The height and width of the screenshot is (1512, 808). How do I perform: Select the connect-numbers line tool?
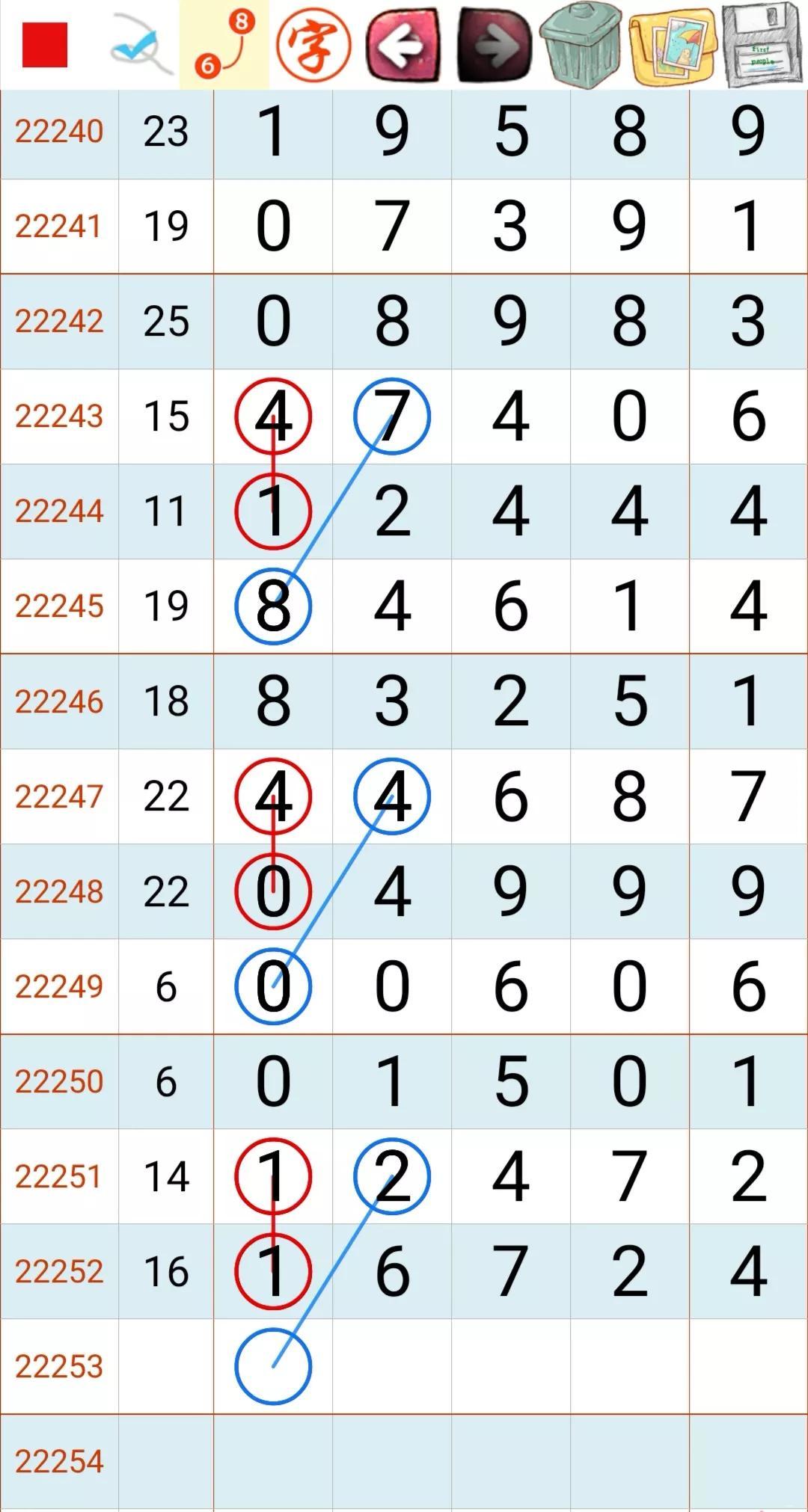pos(224,45)
